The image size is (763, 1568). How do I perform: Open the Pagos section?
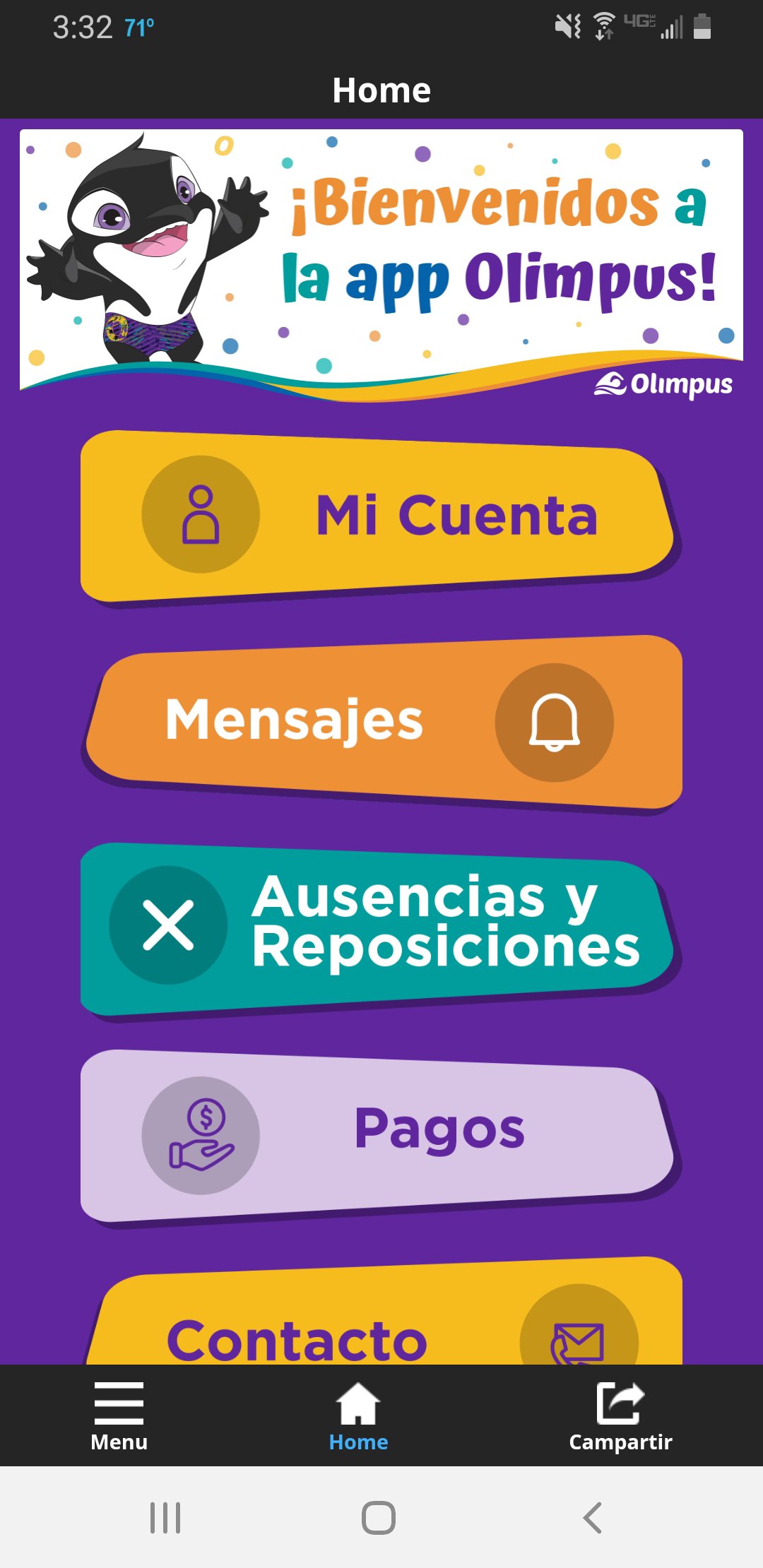tap(379, 1134)
